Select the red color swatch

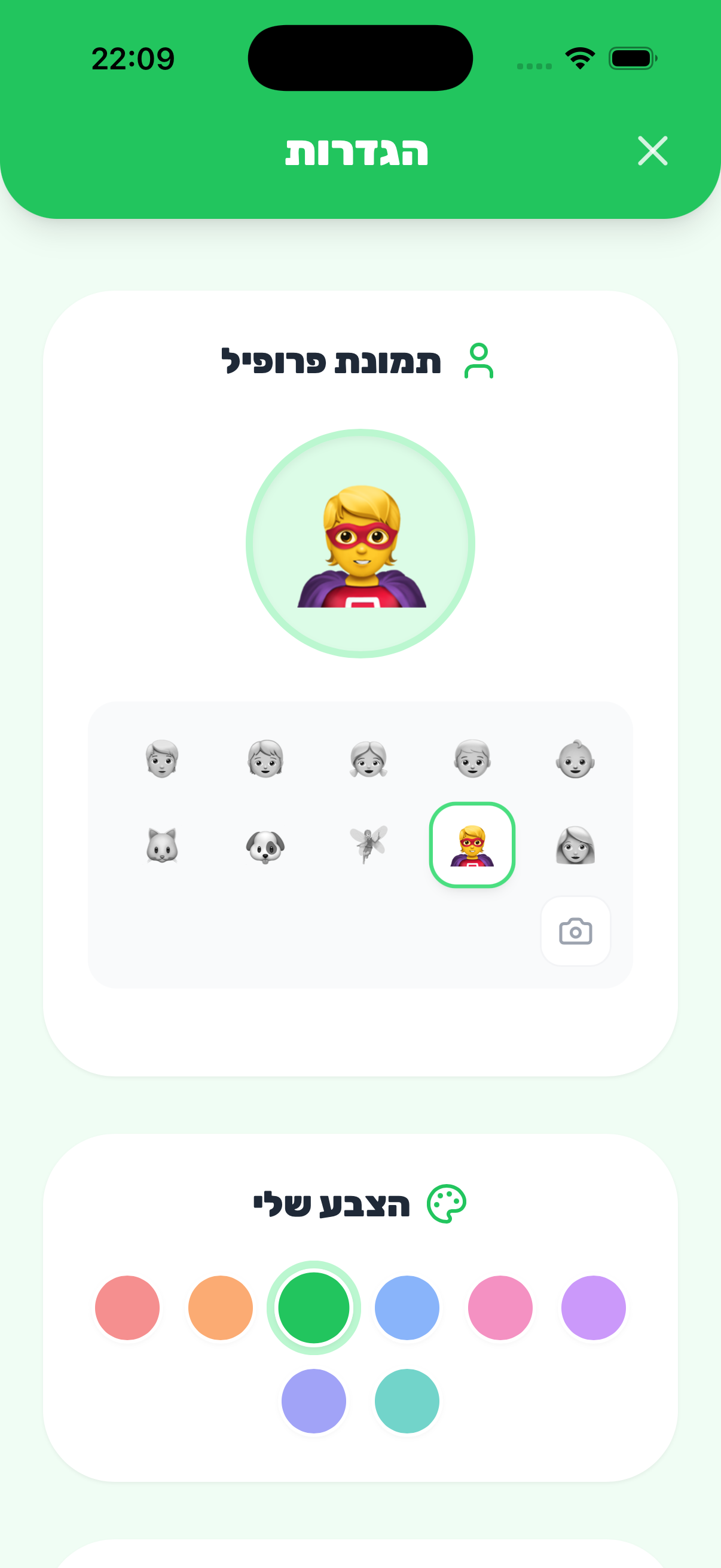coord(128,1307)
